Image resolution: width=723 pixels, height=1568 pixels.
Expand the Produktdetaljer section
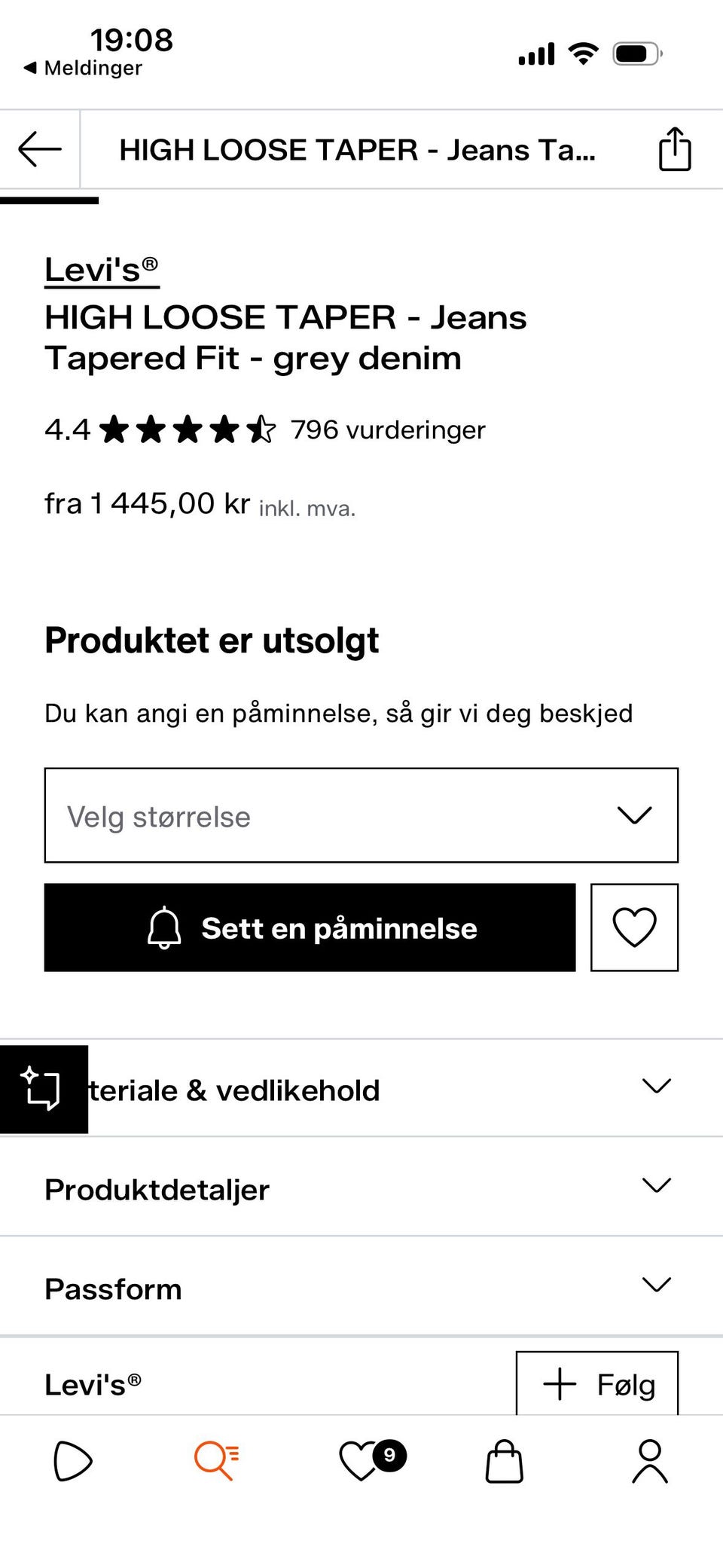(x=361, y=1188)
